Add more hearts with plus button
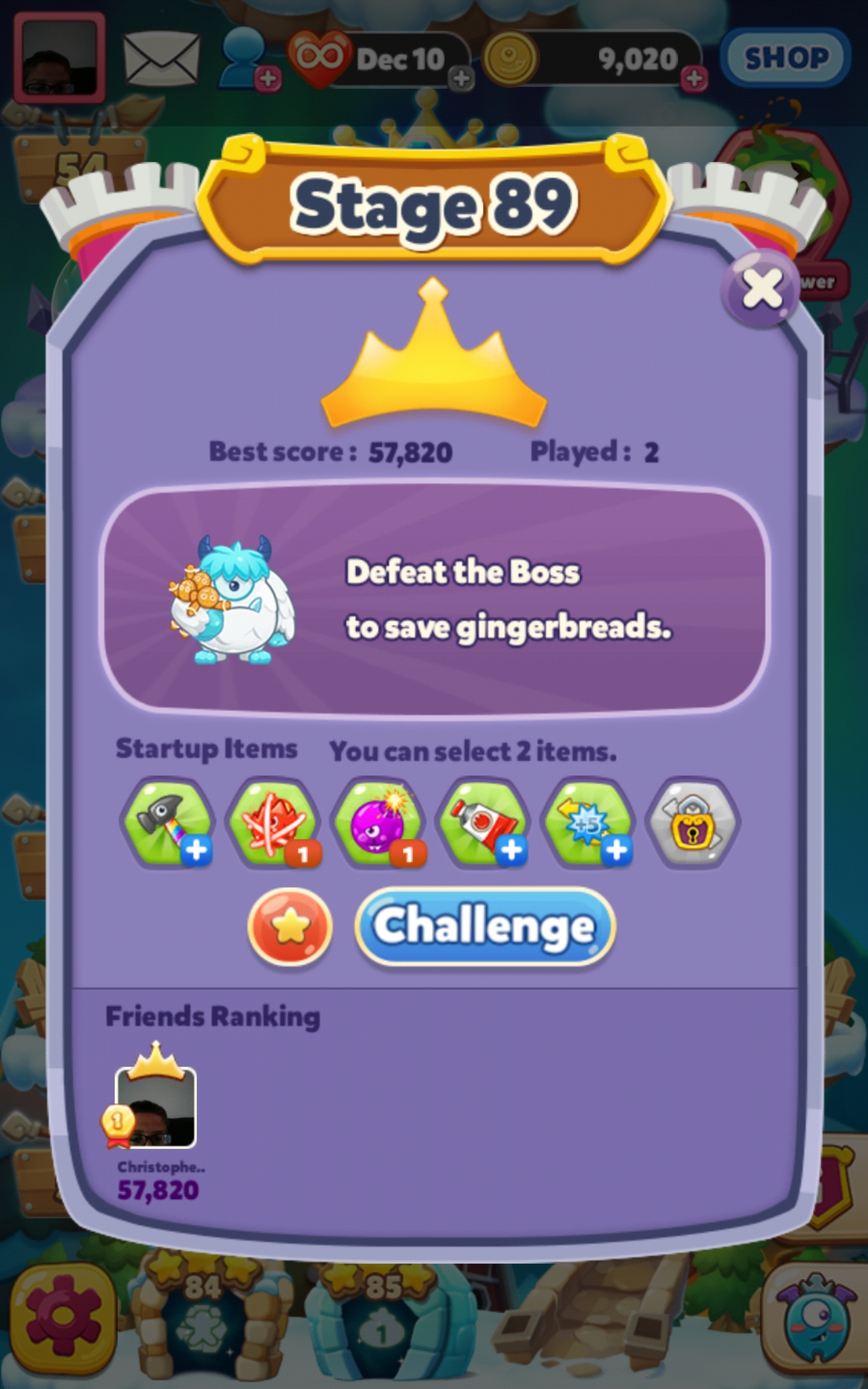Viewport: 868px width, 1389px height. pyautogui.click(x=461, y=79)
